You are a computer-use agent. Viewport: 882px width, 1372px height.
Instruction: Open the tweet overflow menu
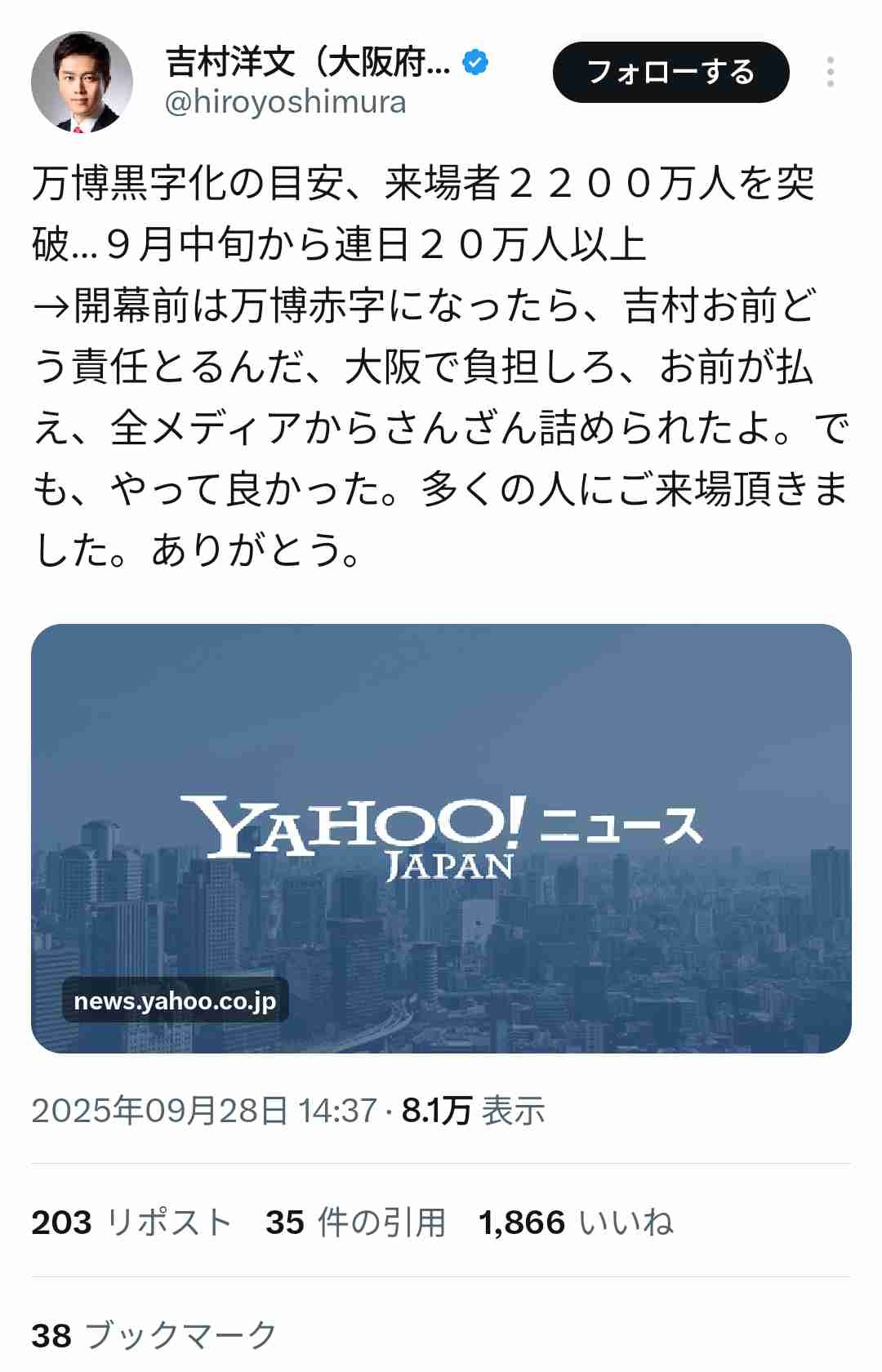pyautogui.click(x=830, y=72)
